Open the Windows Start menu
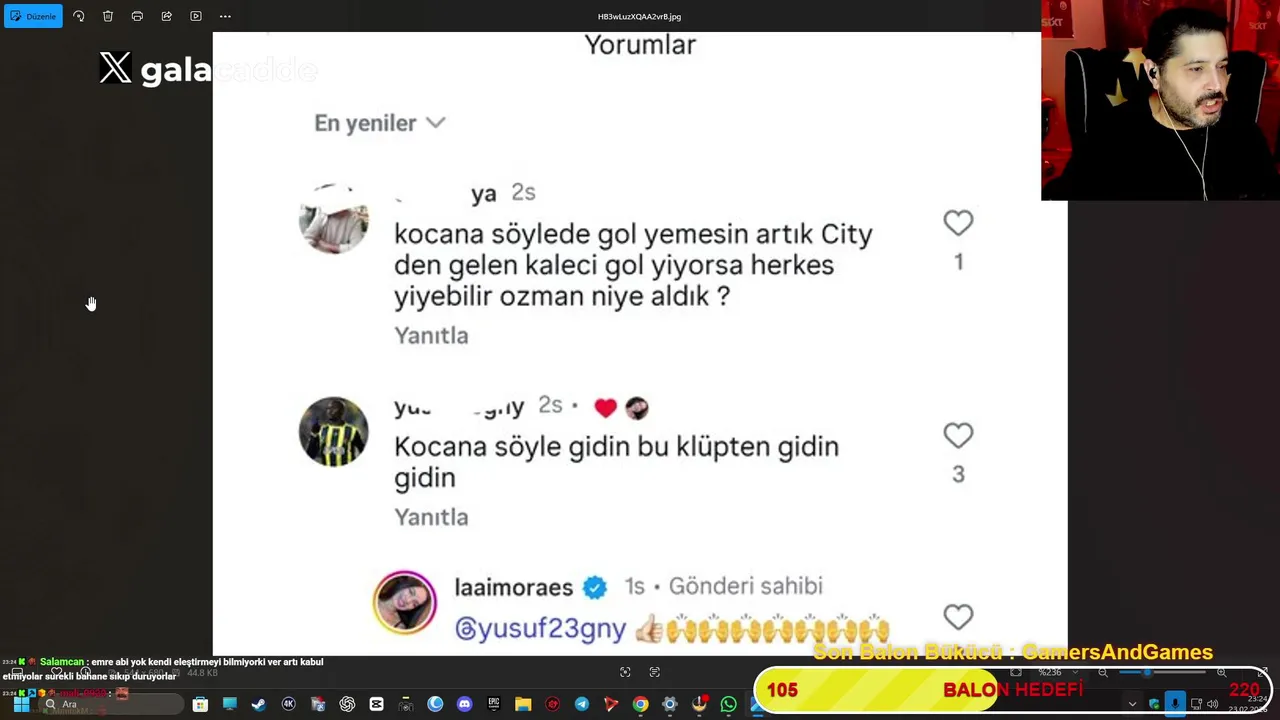The width and height of the screenshot is (1280, 720). point(20,704)
